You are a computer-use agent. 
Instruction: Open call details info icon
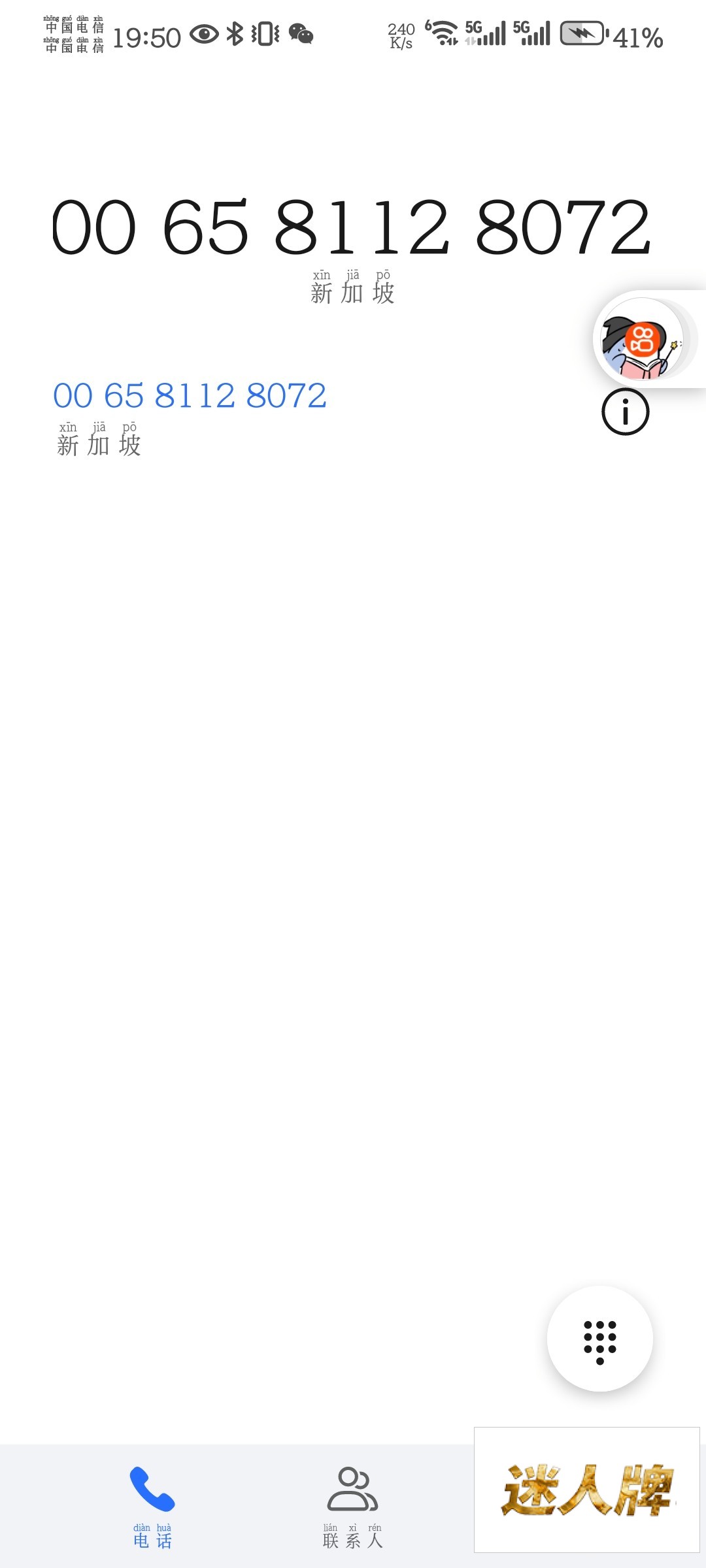click(625, 412)
